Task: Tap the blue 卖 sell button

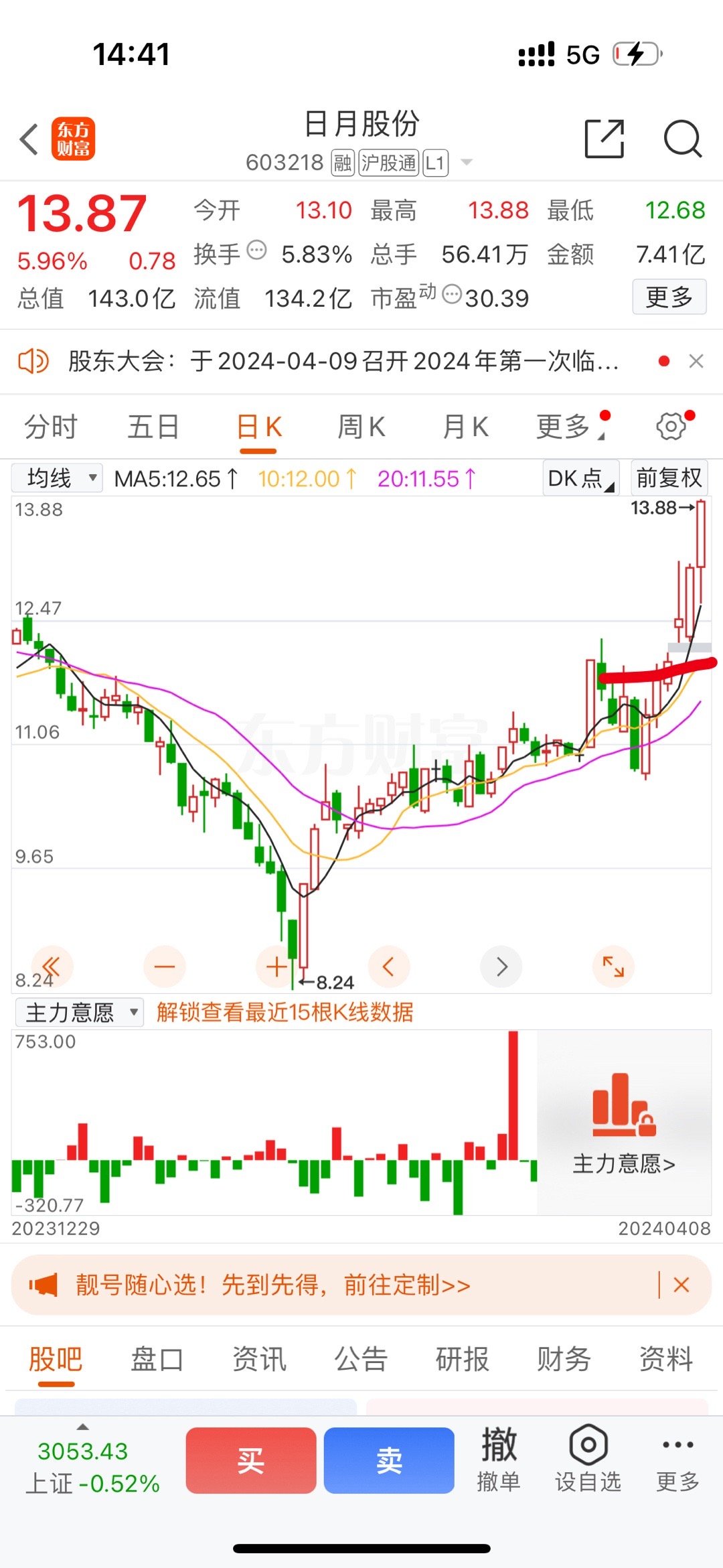Action: point(389,1460)
